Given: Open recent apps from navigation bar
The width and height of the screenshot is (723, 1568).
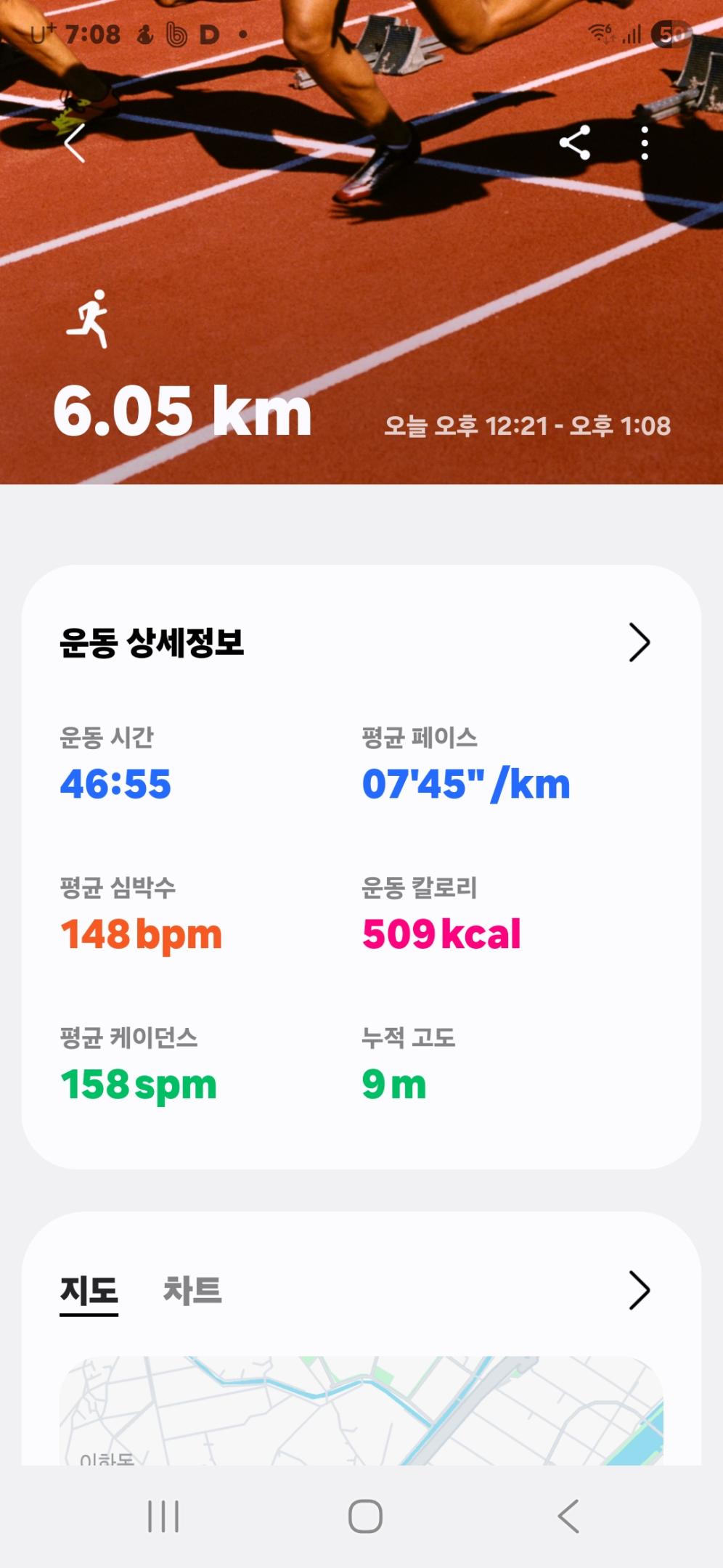Looking at the screenshot, I should 163,1516.
